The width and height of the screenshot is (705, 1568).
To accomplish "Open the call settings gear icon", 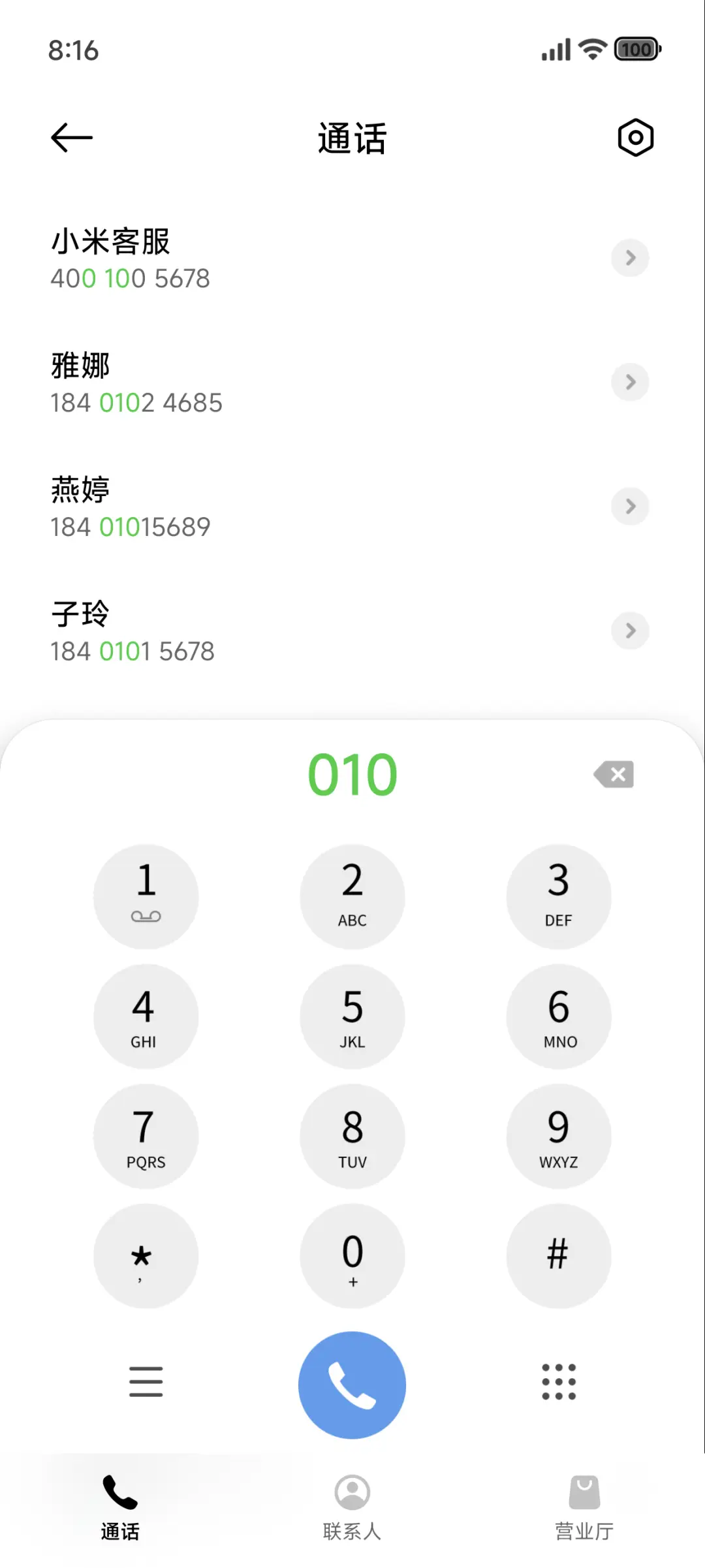I will [x=635, y=137].
